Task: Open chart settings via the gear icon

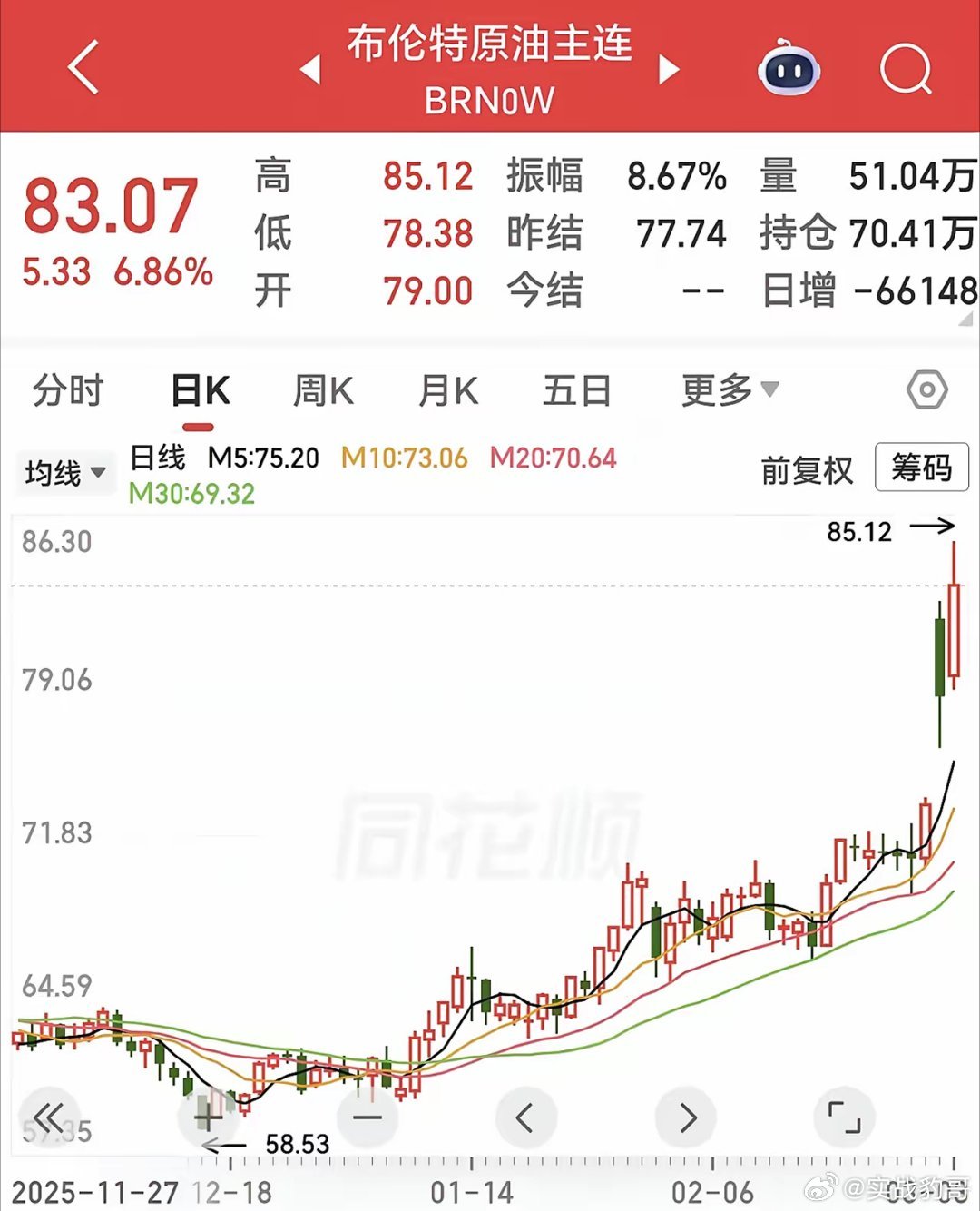Action: pos(927,389)
